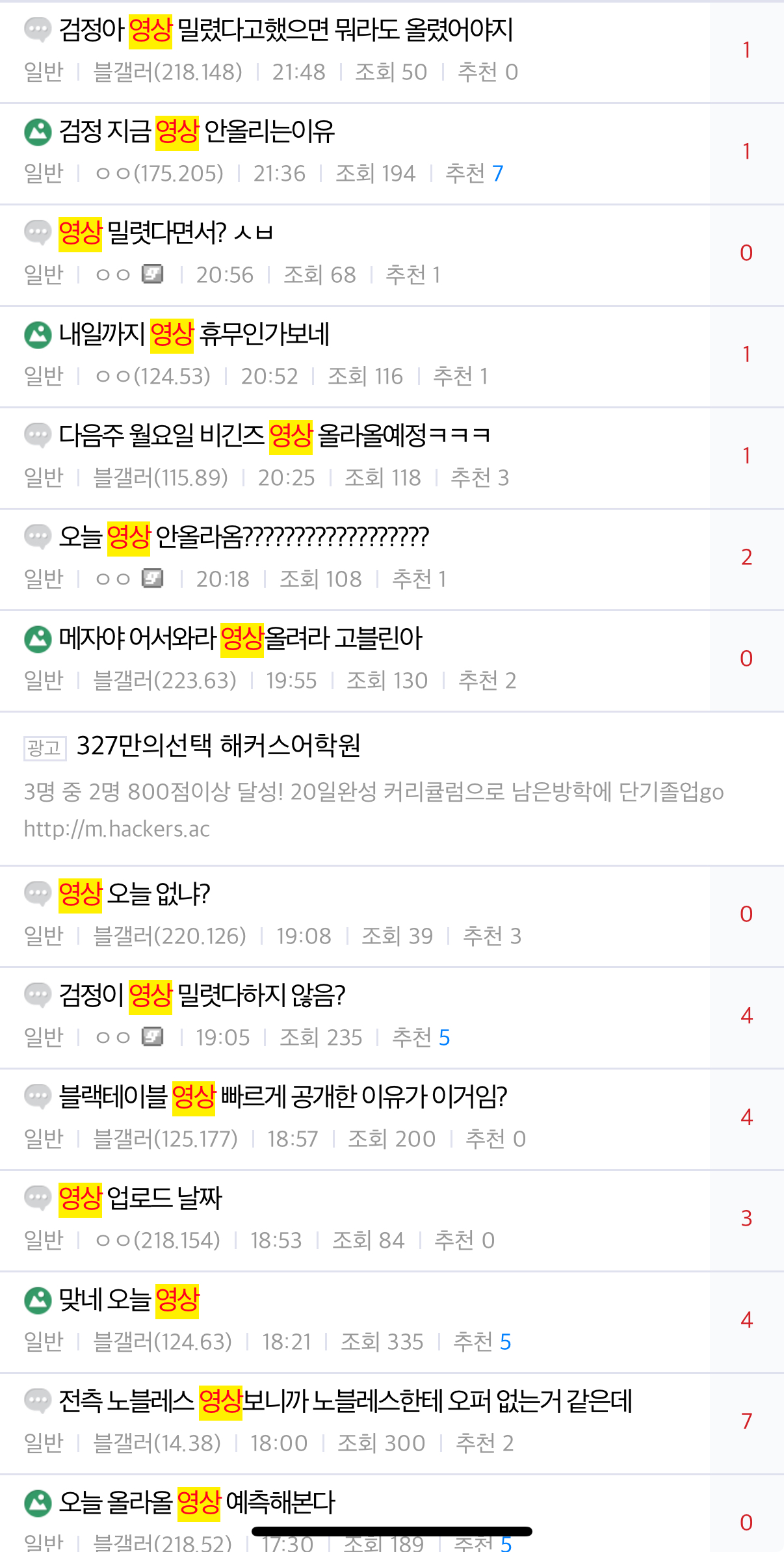Click the green image icon on '검정 지금 영상 안올리는이유'

click(x=37, y=132)
